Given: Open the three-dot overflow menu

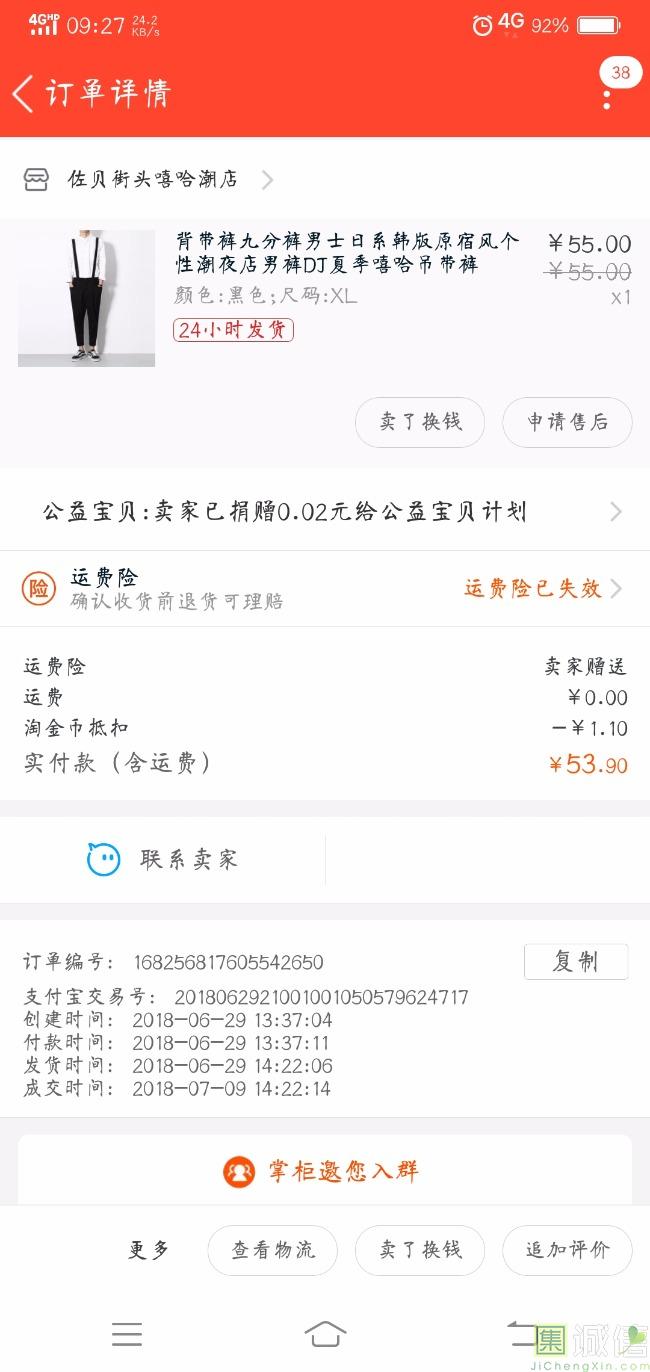Looking at the screenshot, I should click(607, 97).
